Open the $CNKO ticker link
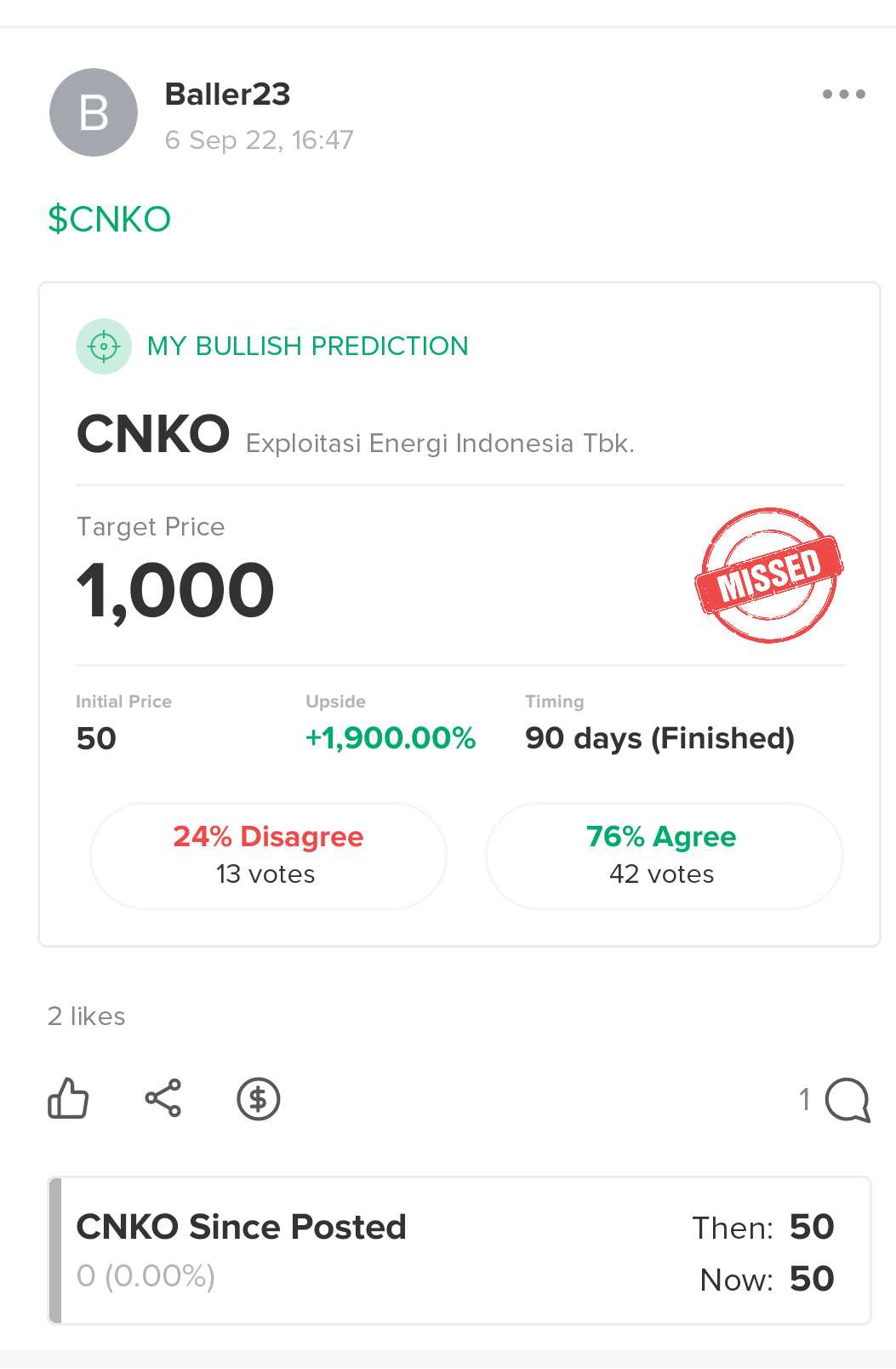Screen dimensions: 896x1369 click(109, 220)
